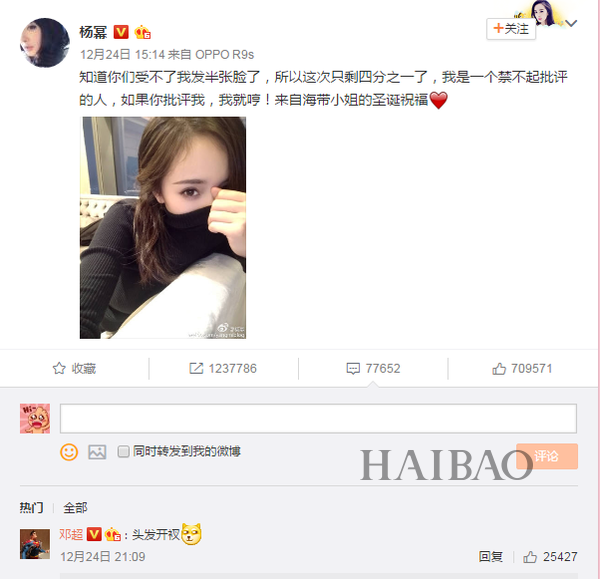Switch to the 全部 comments tab

point(75,508)
